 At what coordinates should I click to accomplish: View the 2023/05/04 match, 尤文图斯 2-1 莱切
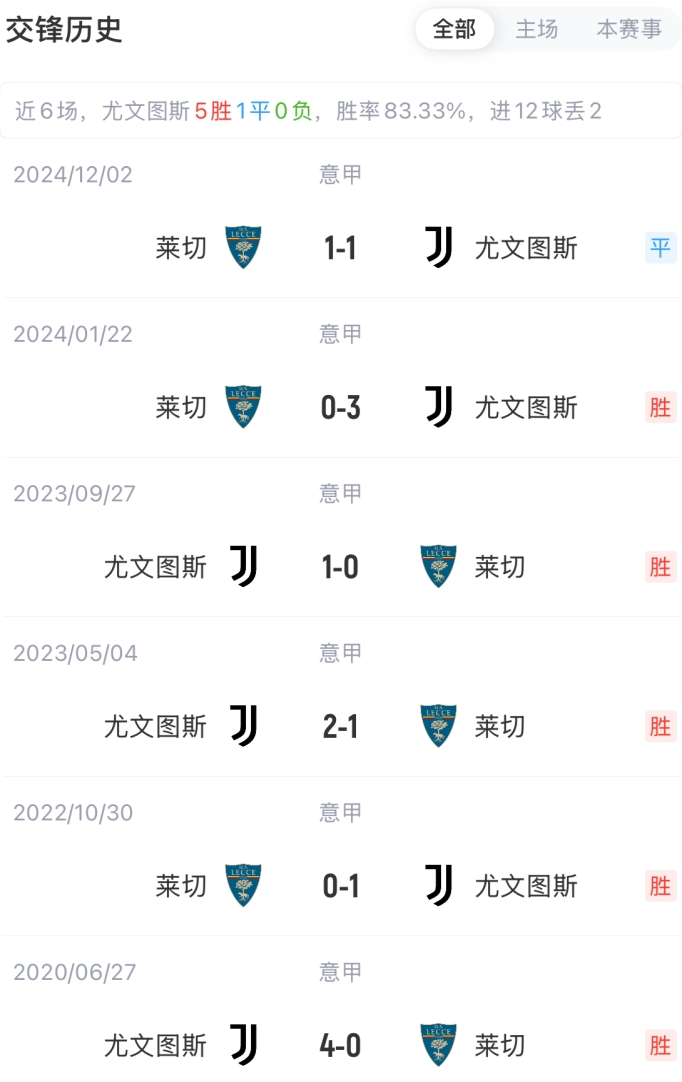pos(341,726)
